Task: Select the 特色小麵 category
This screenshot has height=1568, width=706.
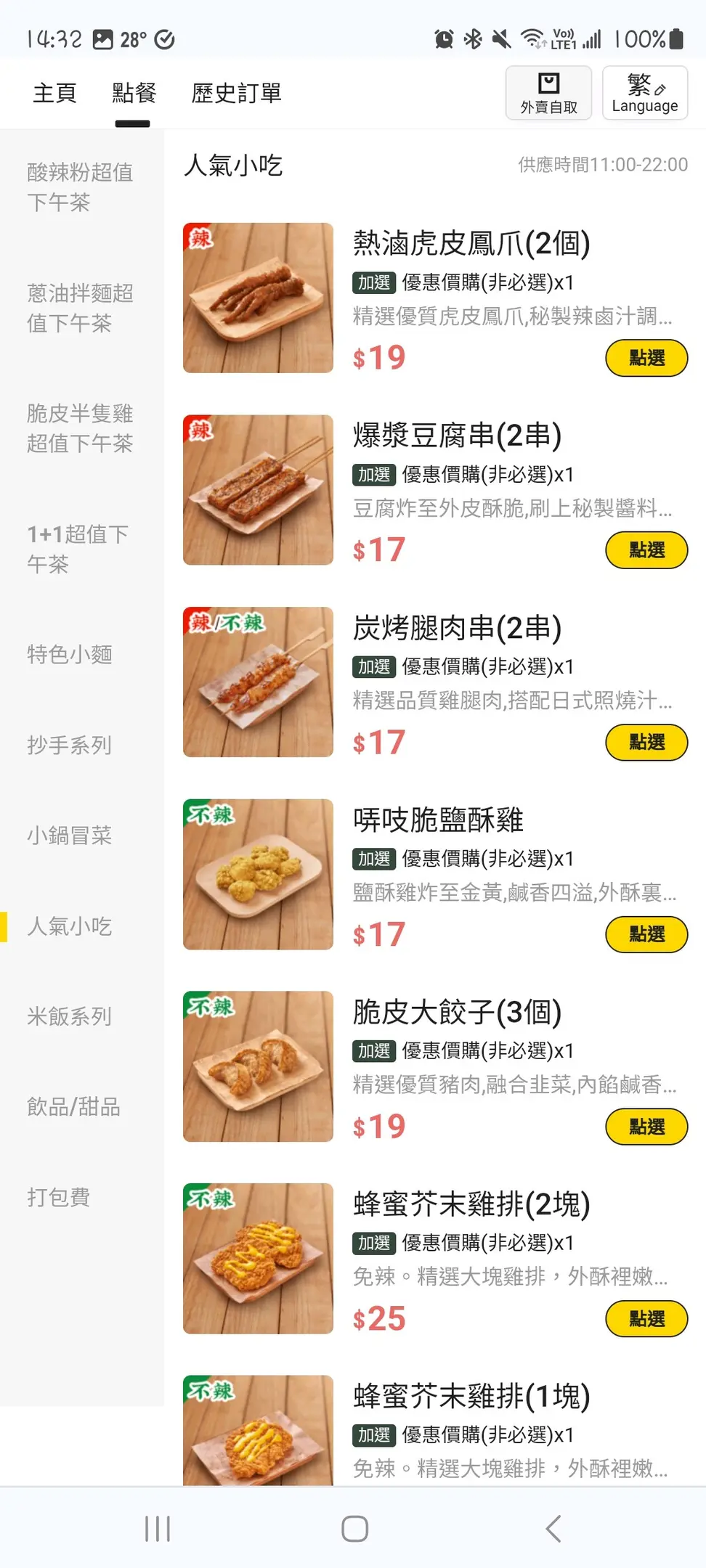Action: click(x=70, y=655)
